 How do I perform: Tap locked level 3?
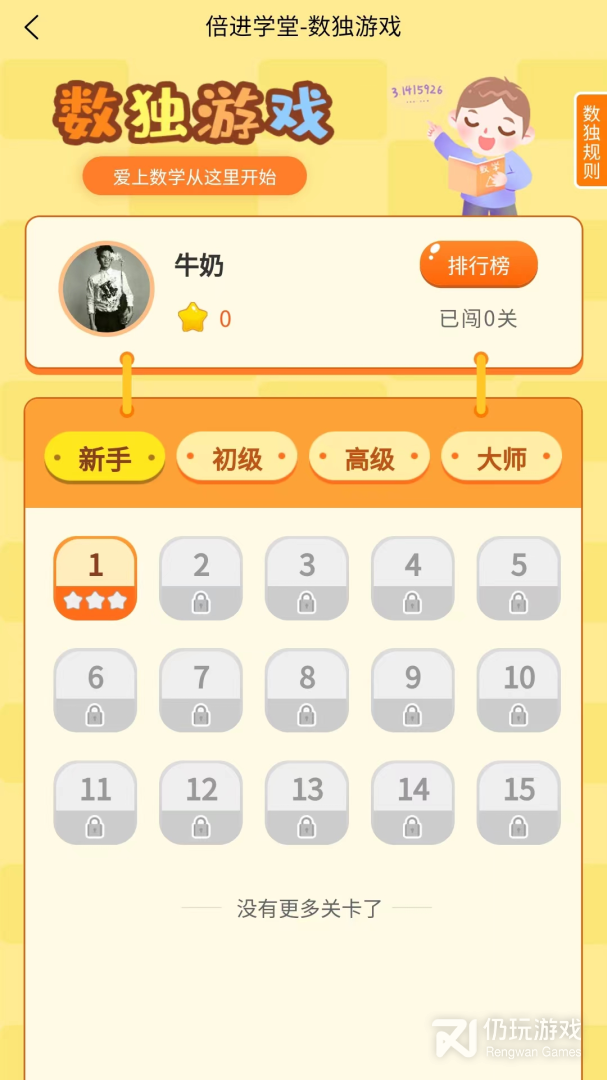pos(307,578)
